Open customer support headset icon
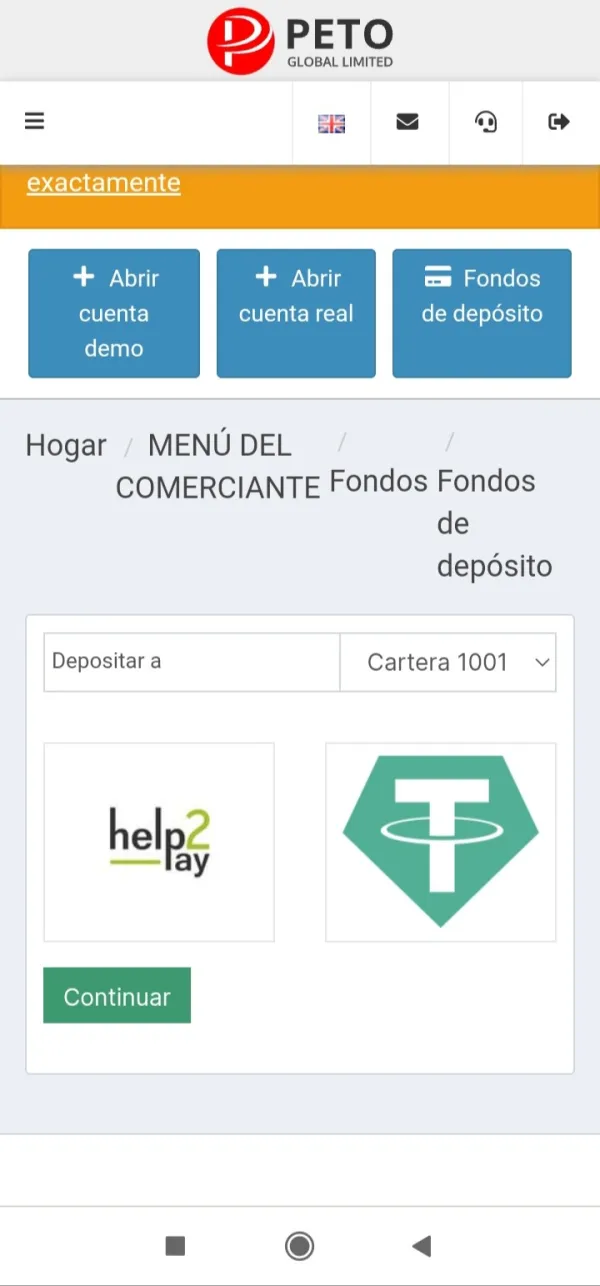The width and height of the screenshot is (600, 1286). click(486, 122)
